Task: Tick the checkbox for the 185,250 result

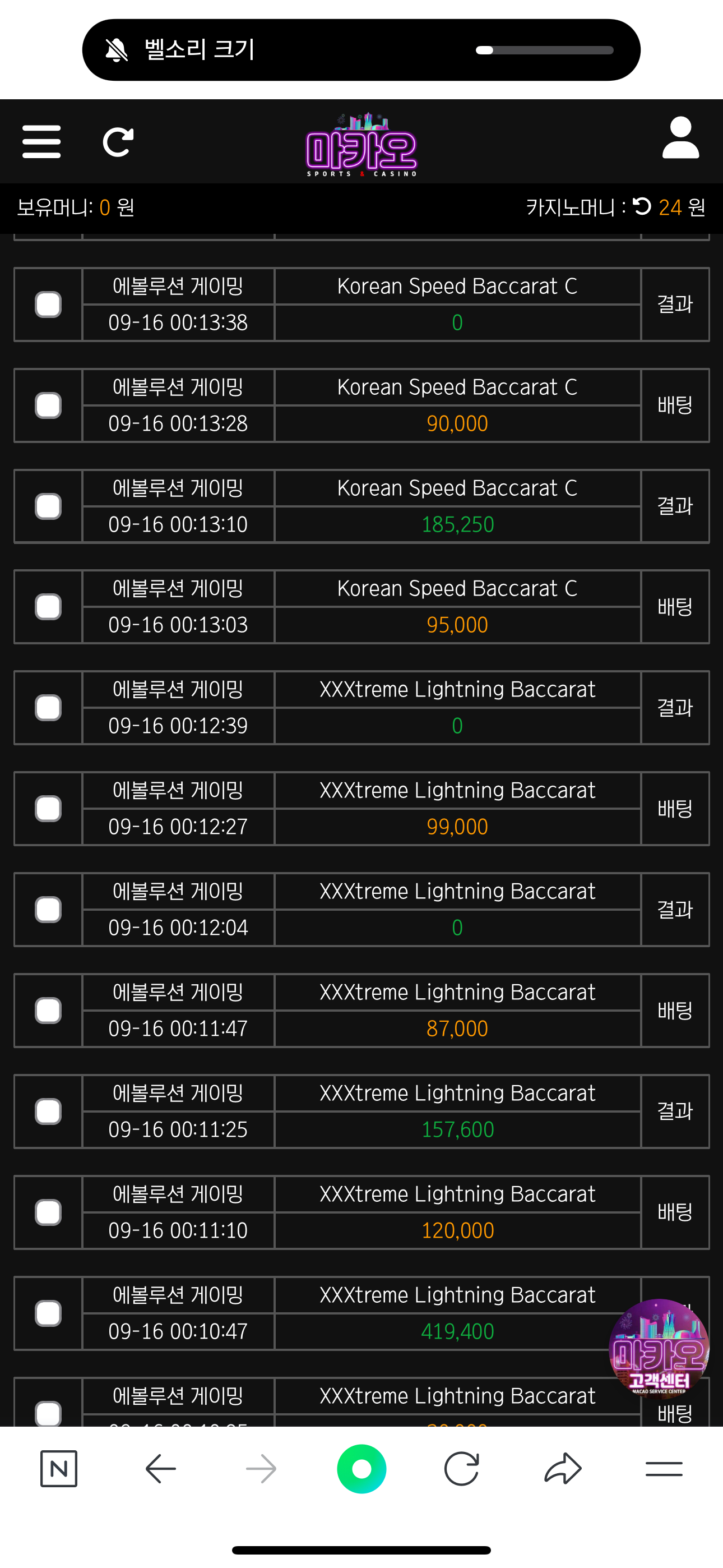Action: [x=48, y=506]
